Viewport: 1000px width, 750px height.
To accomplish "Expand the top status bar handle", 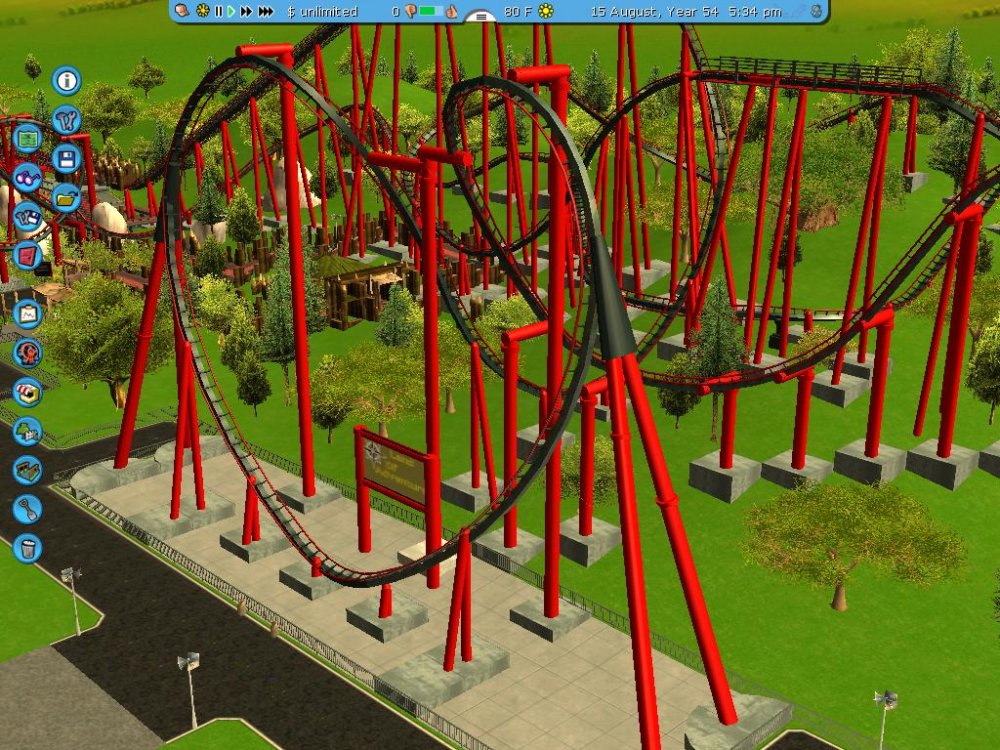I will pyautogui.click(x=481, y=18).
